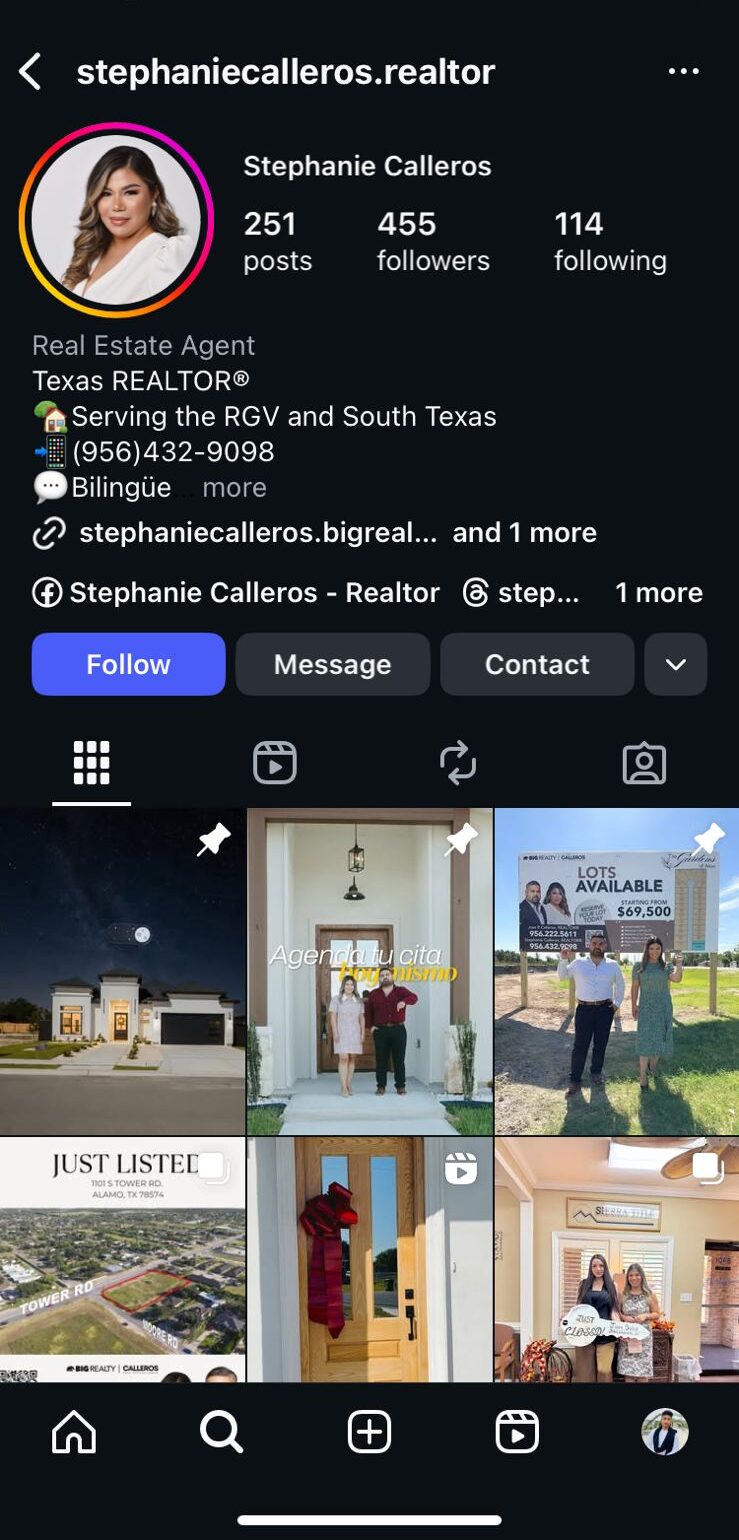Switch to the Reels tab

click(274, 763)
